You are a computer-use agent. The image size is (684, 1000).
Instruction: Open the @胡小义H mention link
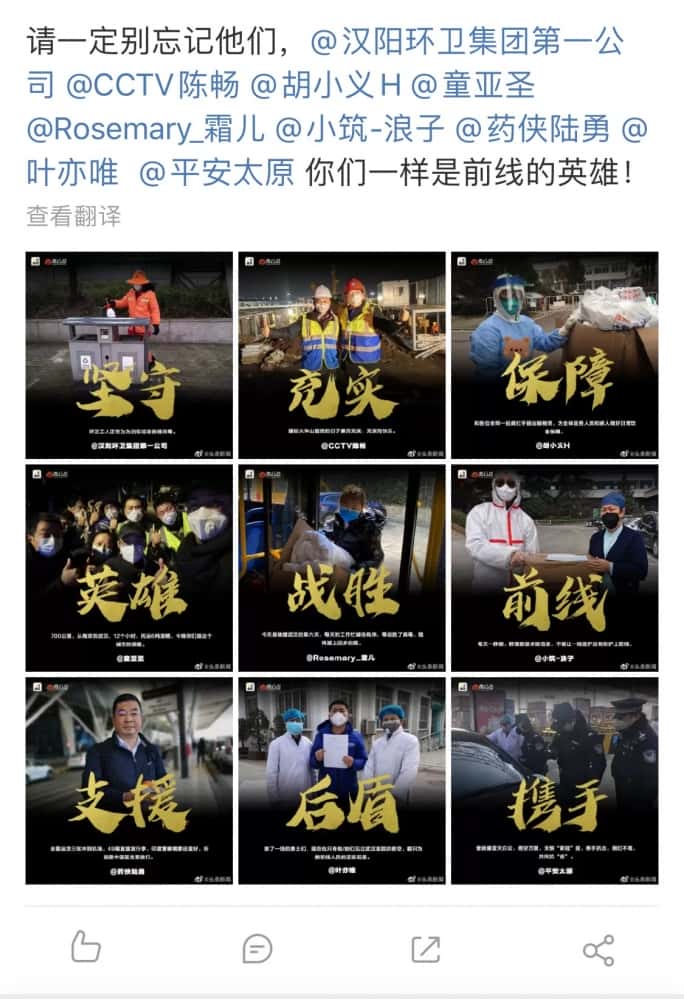pos(326,86)
